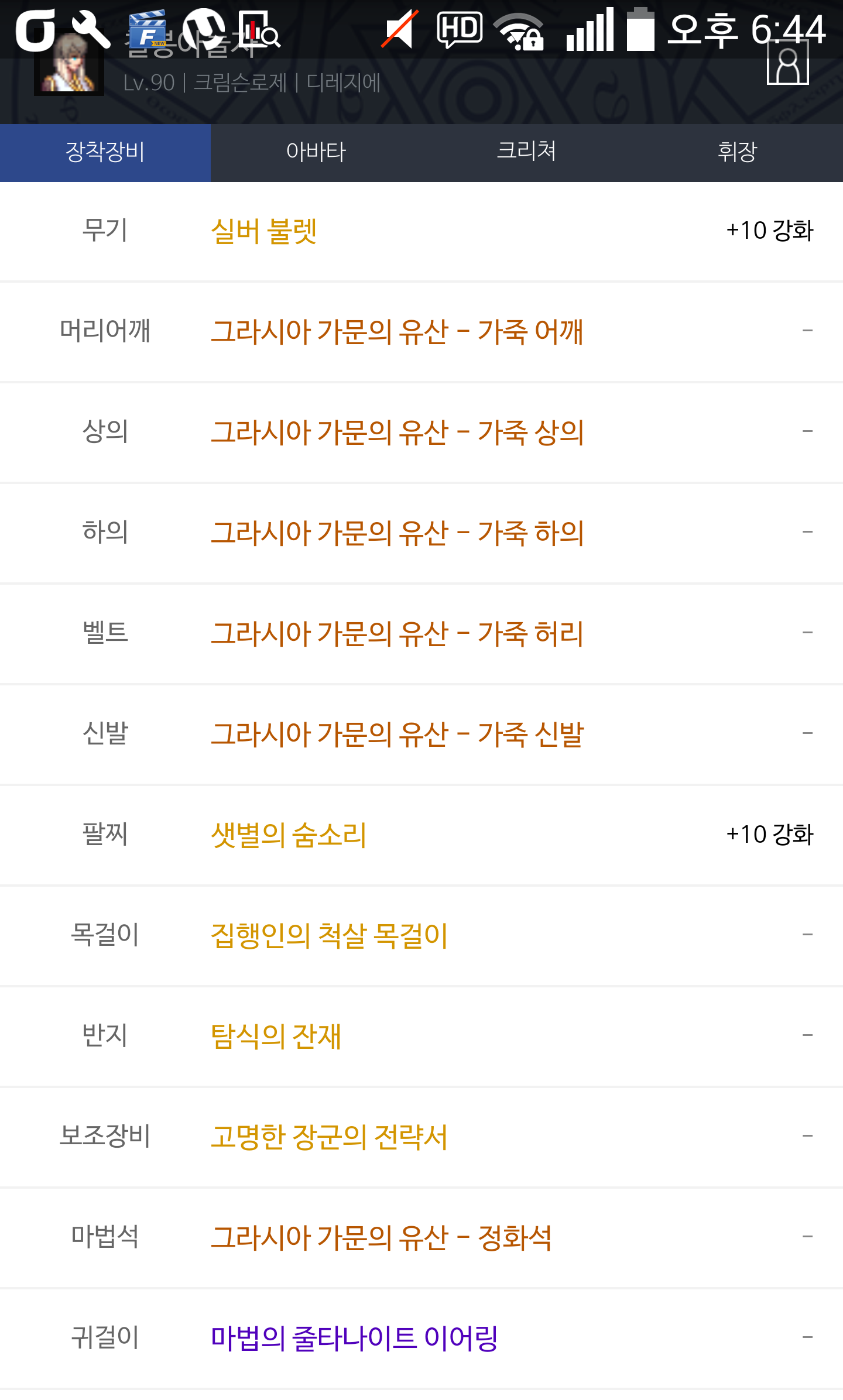Open belt item 가죽 허리
This screenshot has height=1400, width=843.
tap(397, 634)
